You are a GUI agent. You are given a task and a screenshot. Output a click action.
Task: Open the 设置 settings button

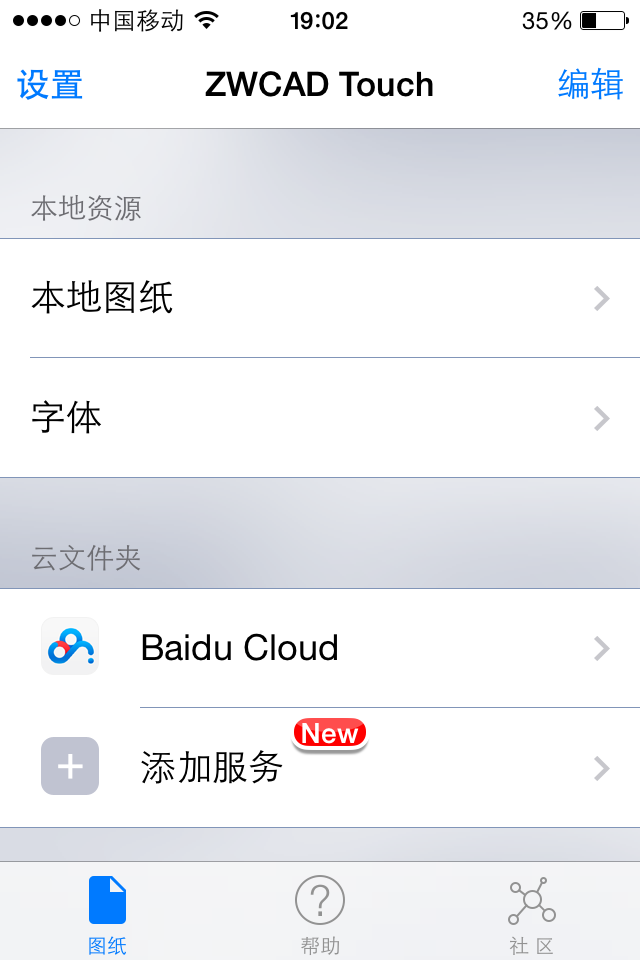tap(50, 85)
